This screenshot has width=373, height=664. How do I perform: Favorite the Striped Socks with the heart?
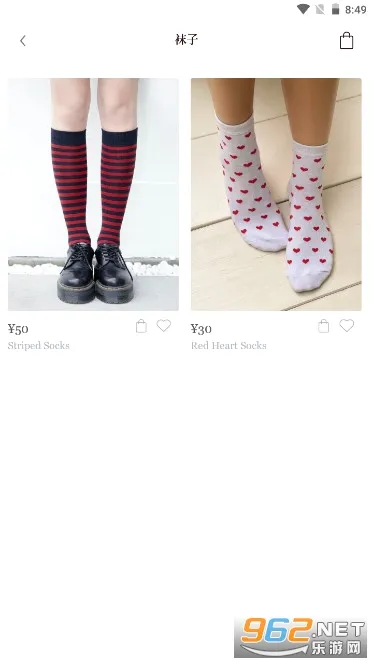(x=163, y=325)
